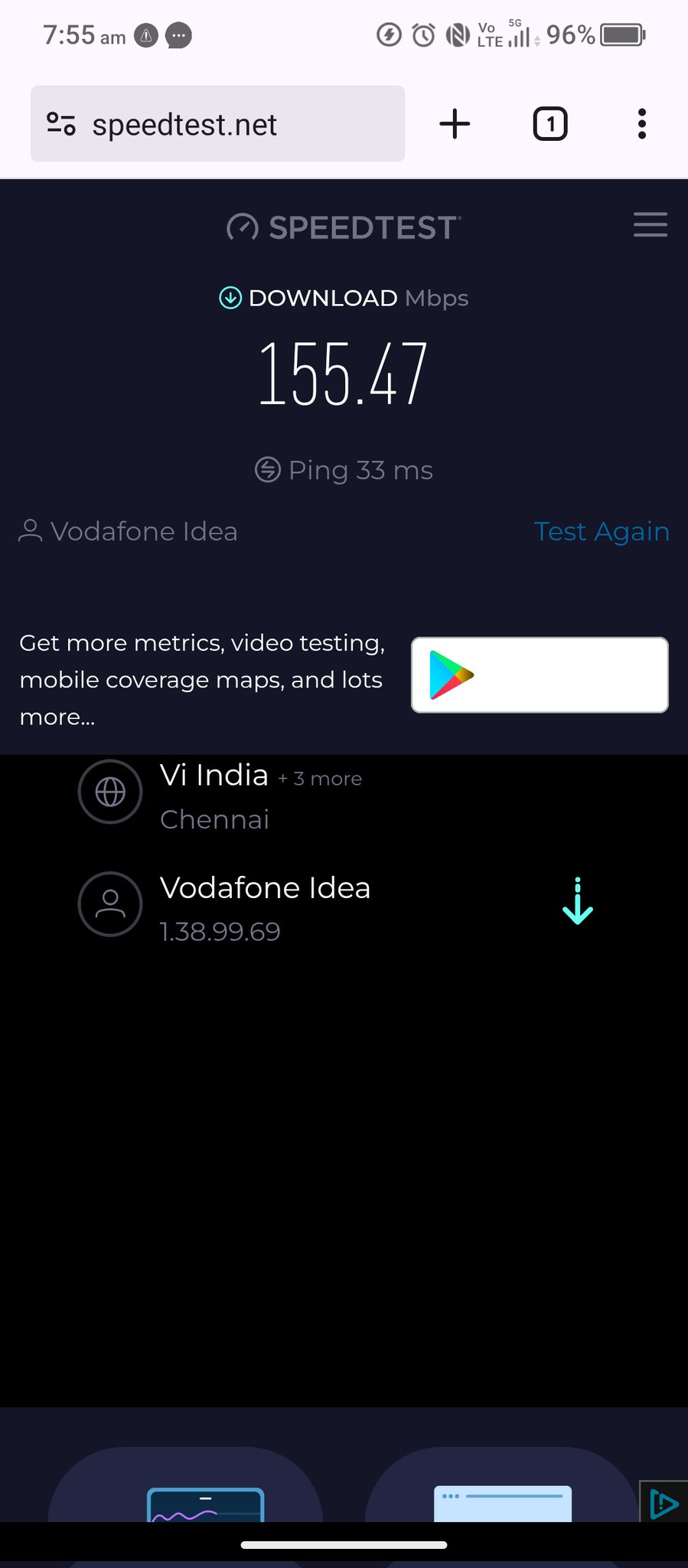Show the open tabs switcher

pos(549,124)
